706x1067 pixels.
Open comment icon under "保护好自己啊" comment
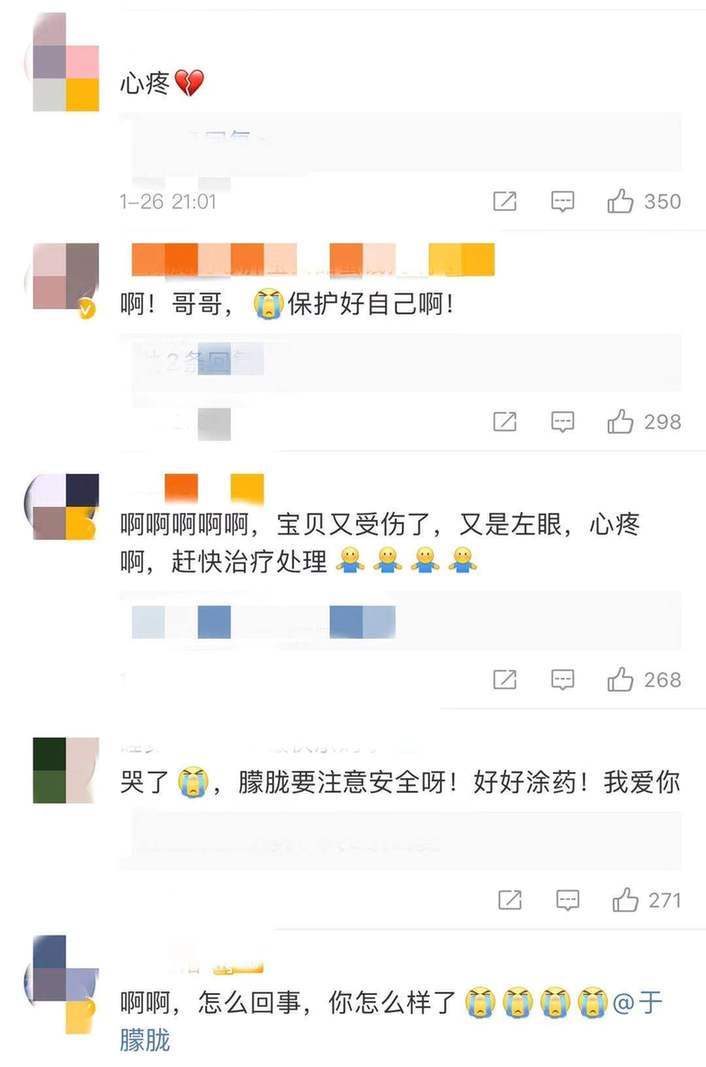point(563,422)
